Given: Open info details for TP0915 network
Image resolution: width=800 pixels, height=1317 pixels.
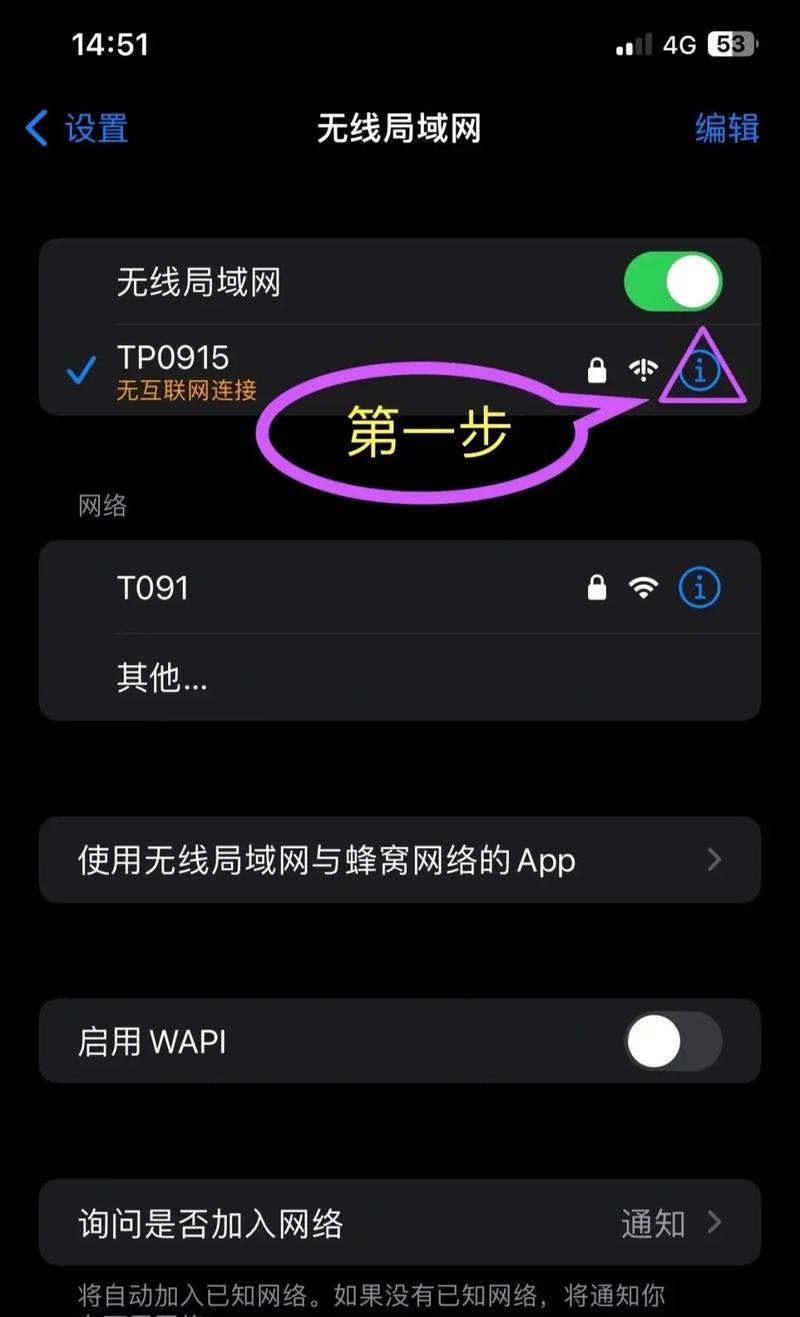Looking at the screenshot, I should point(699,370).
